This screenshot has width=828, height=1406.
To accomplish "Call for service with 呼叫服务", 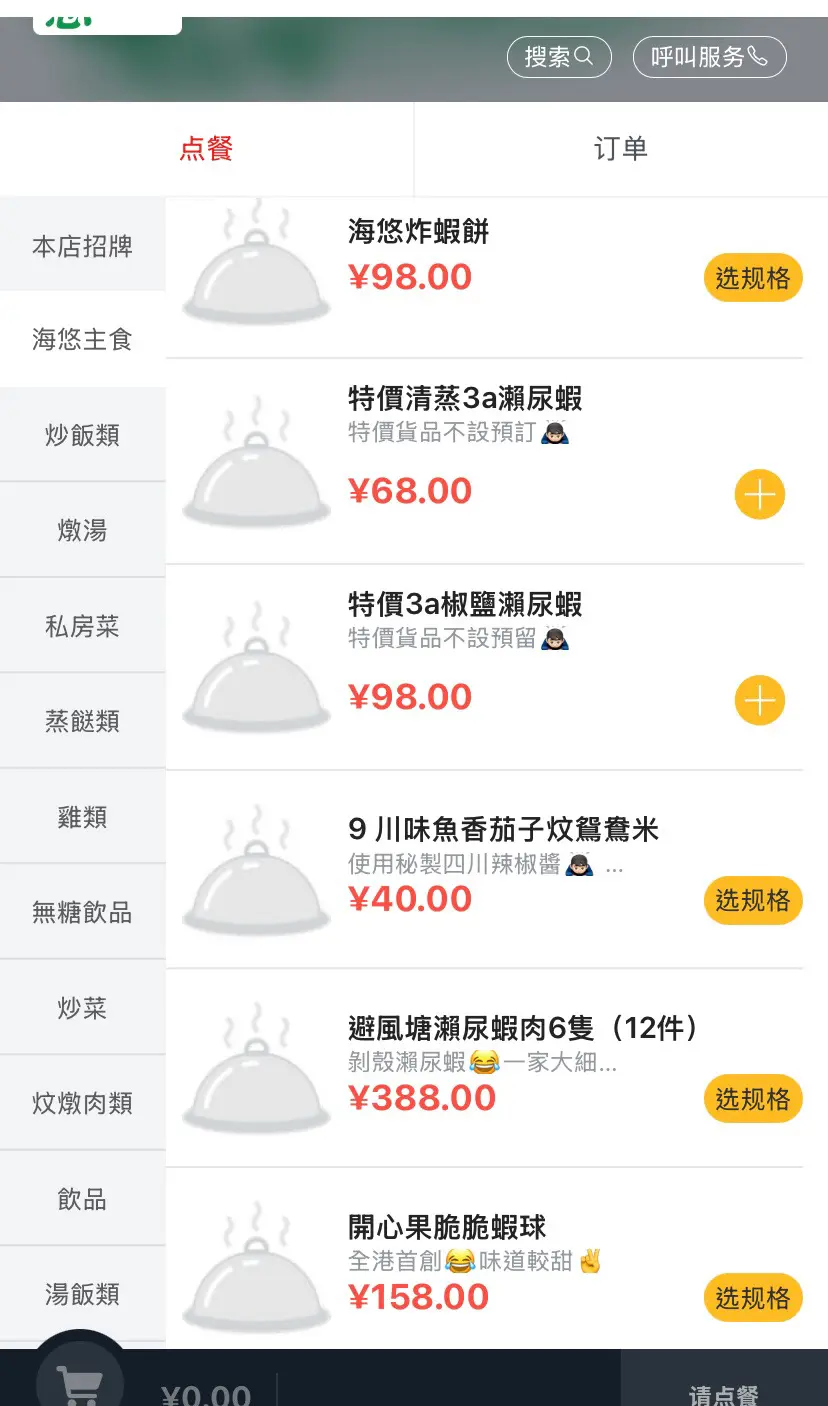I will point(710,57).
